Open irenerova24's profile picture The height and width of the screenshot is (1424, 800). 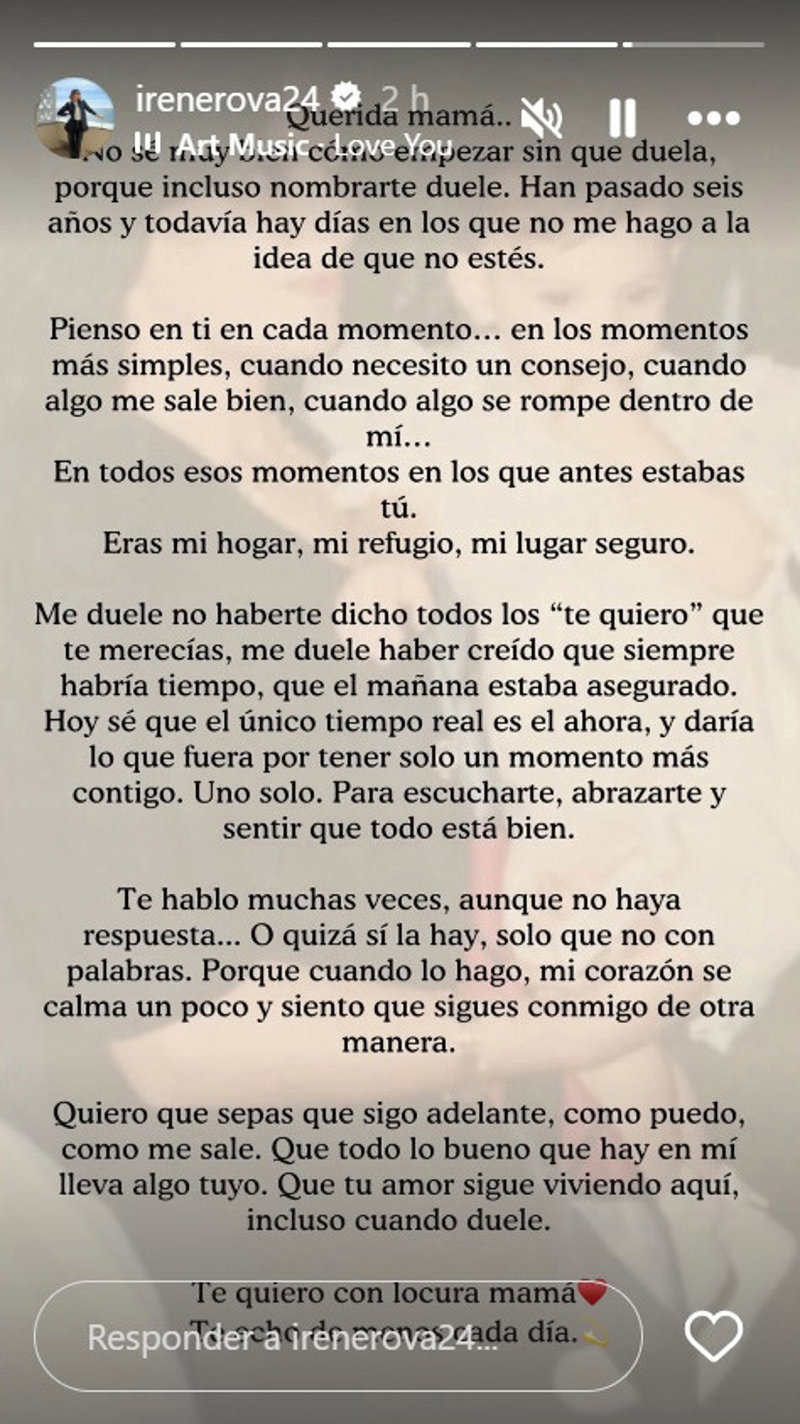75,117
